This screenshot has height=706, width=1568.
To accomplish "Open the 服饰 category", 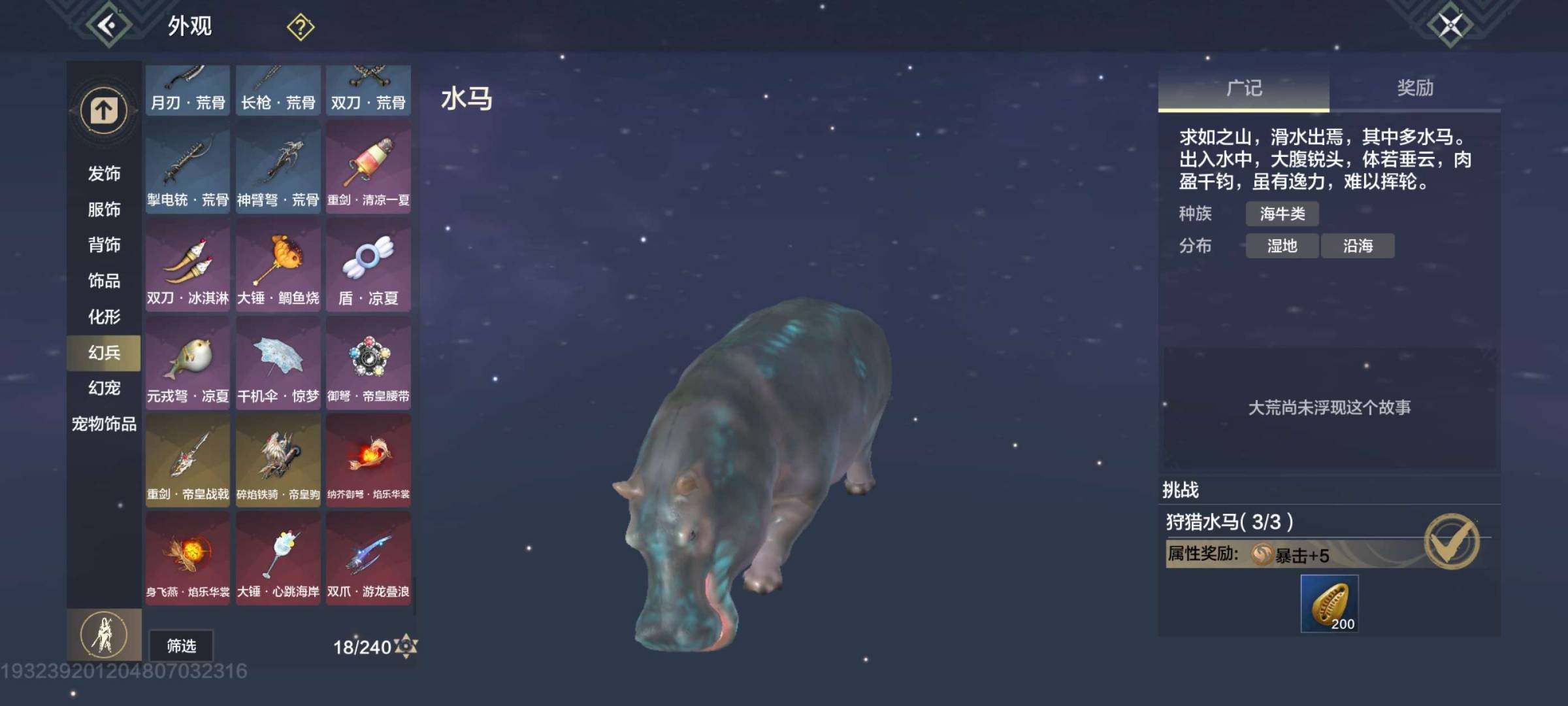I will pos(104,210).
